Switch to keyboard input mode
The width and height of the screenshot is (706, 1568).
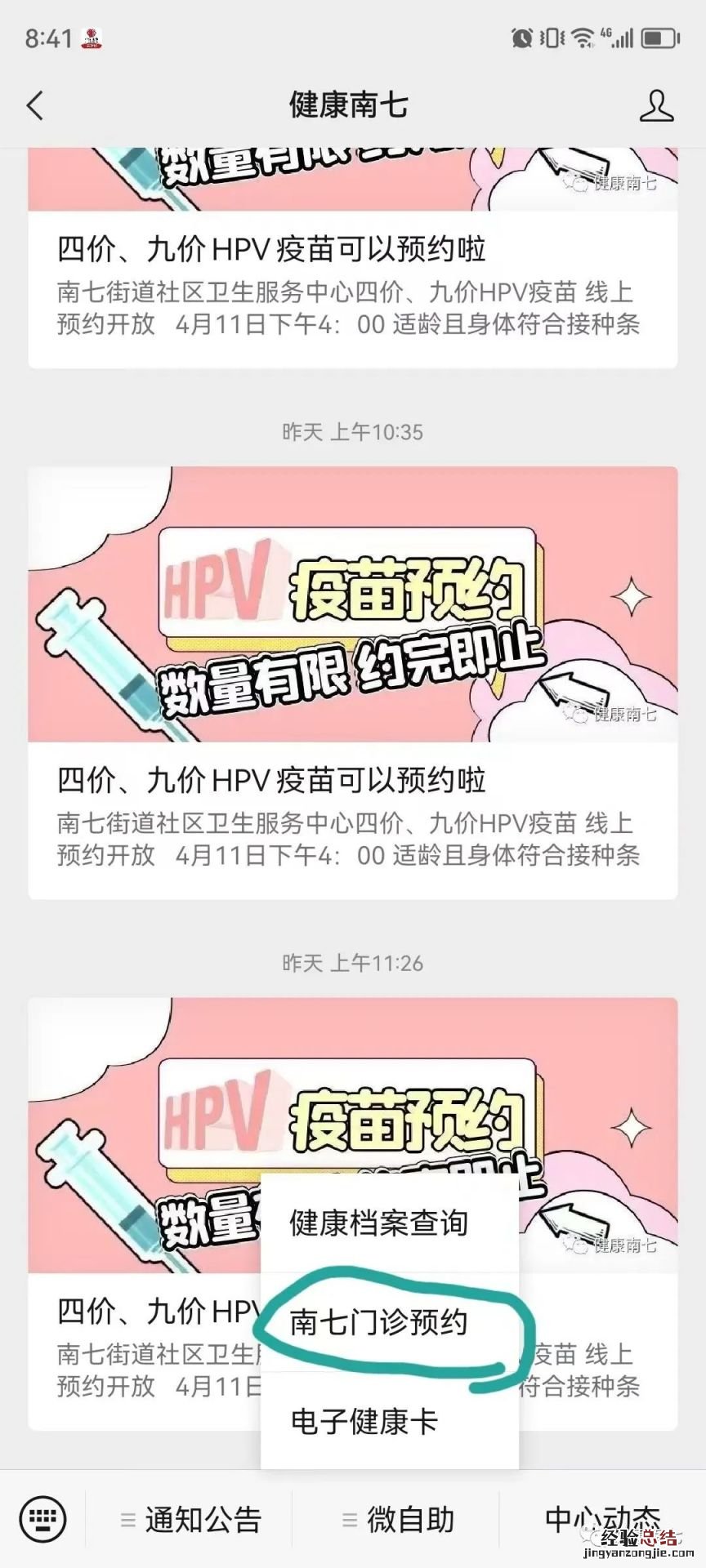pos(42,1519)
